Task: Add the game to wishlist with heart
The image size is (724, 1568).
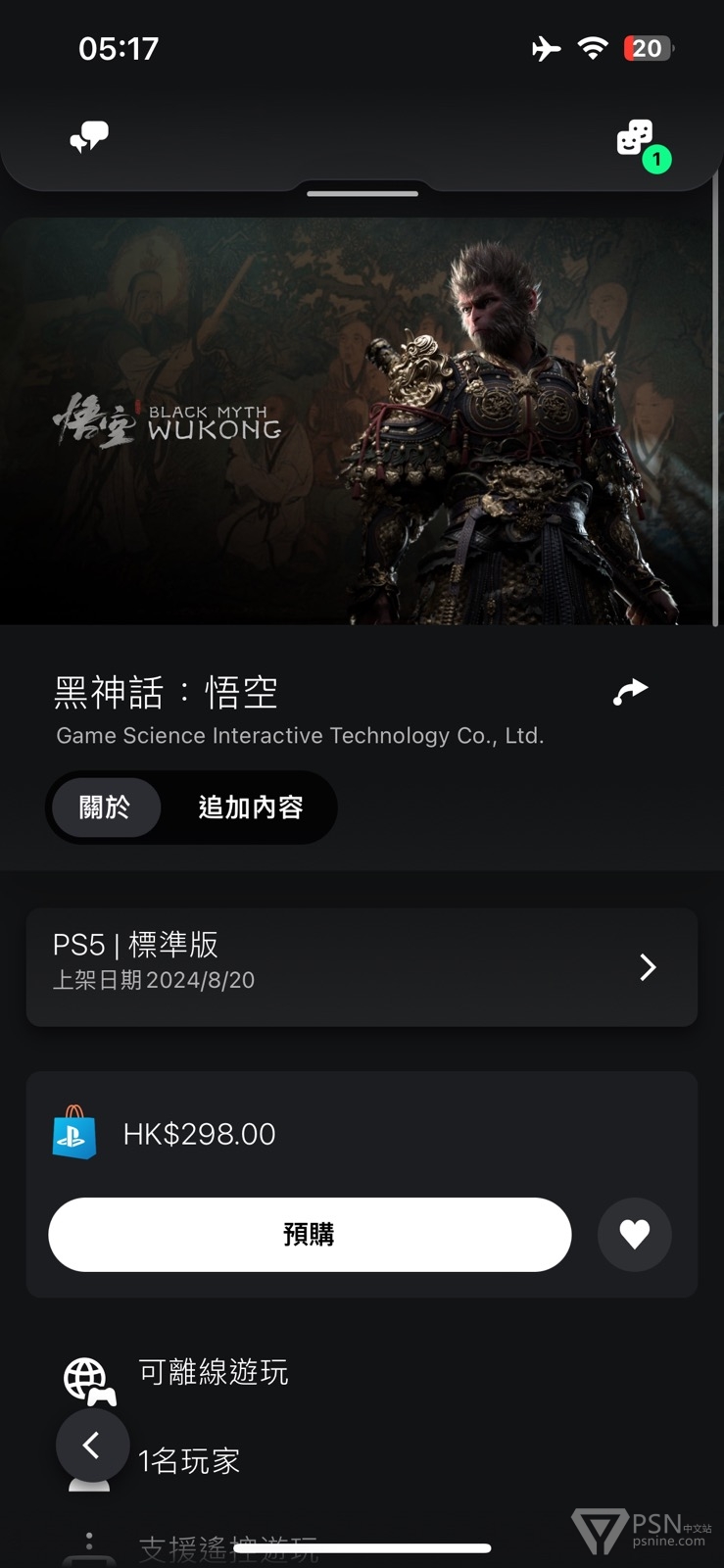Action: pyautogui.click(x=635, y=1235)
